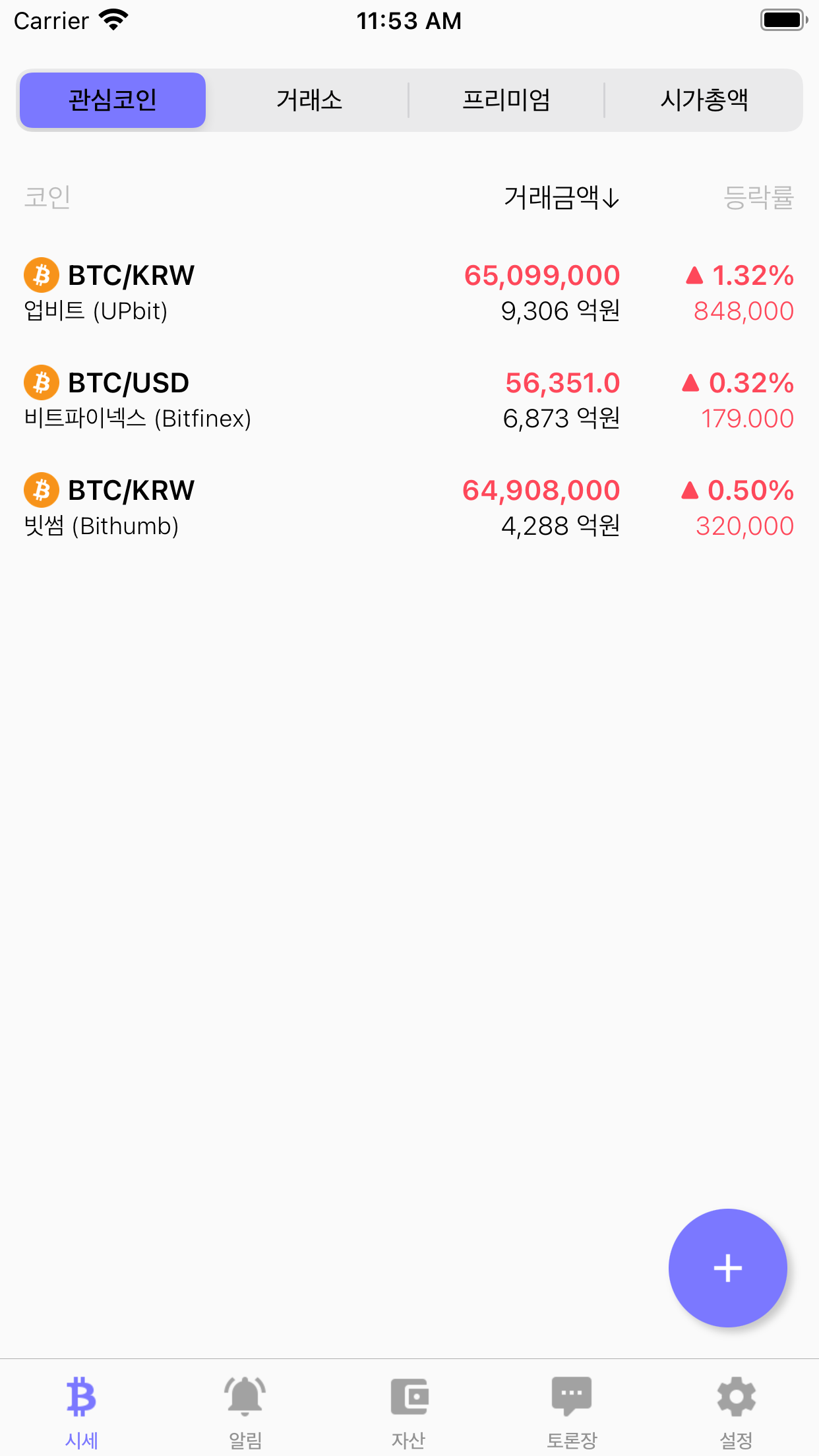Click the BTC coin icon for Bithumb row
The height and width of the screenshot is (1456, 819).
[41, 491]
